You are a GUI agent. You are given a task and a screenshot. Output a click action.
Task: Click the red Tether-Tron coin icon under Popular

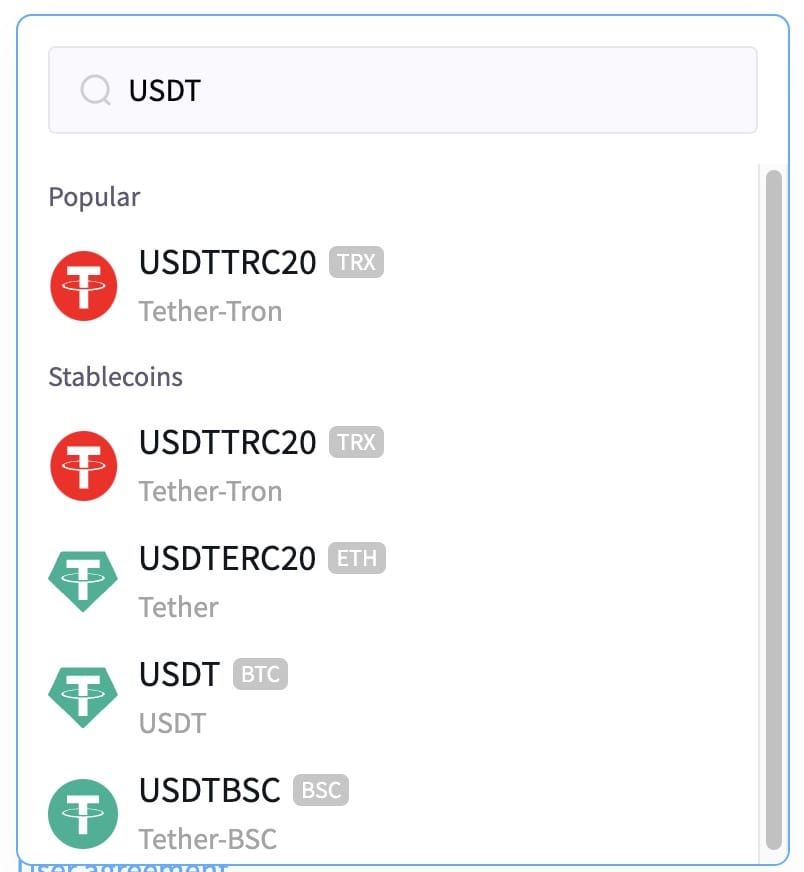click(83, 285)
